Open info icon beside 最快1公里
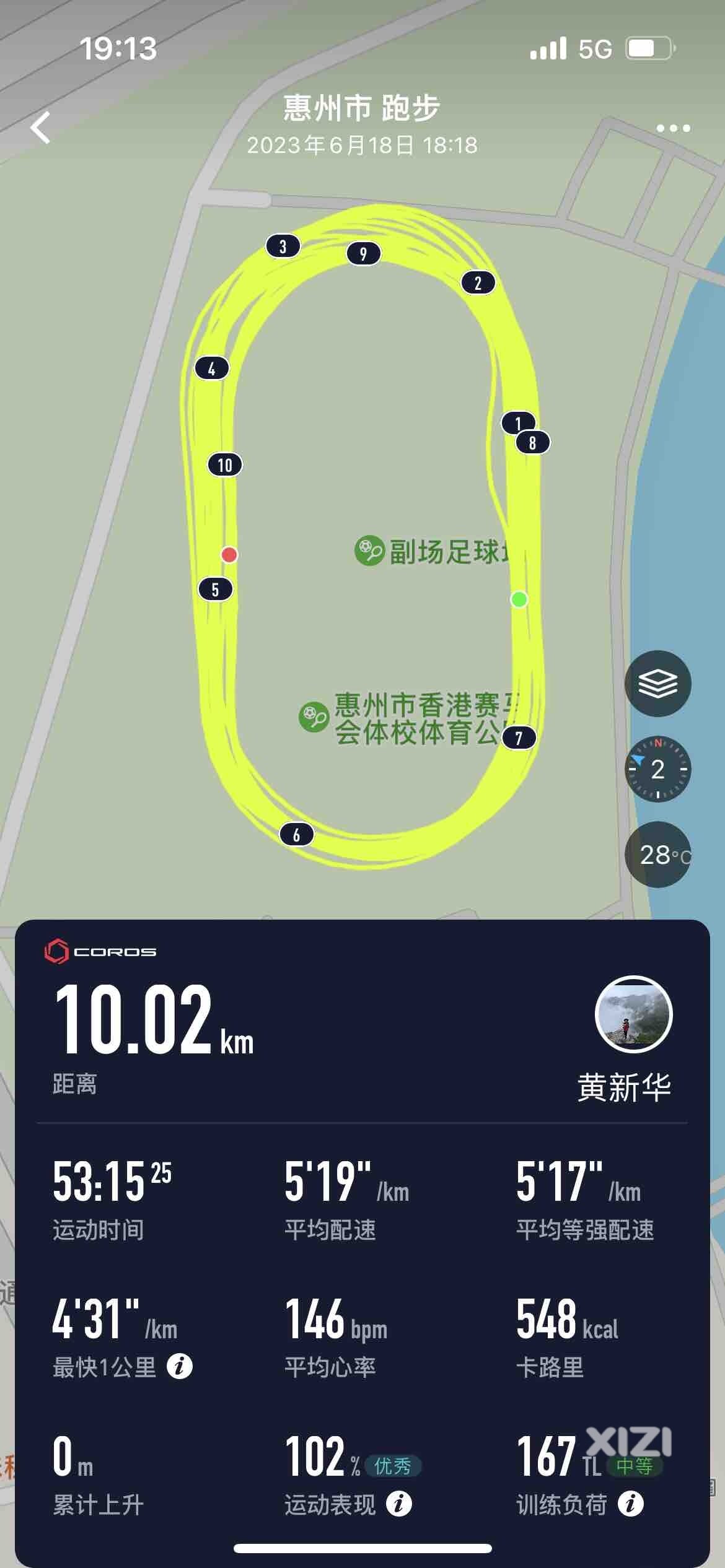 [180, 1366]
